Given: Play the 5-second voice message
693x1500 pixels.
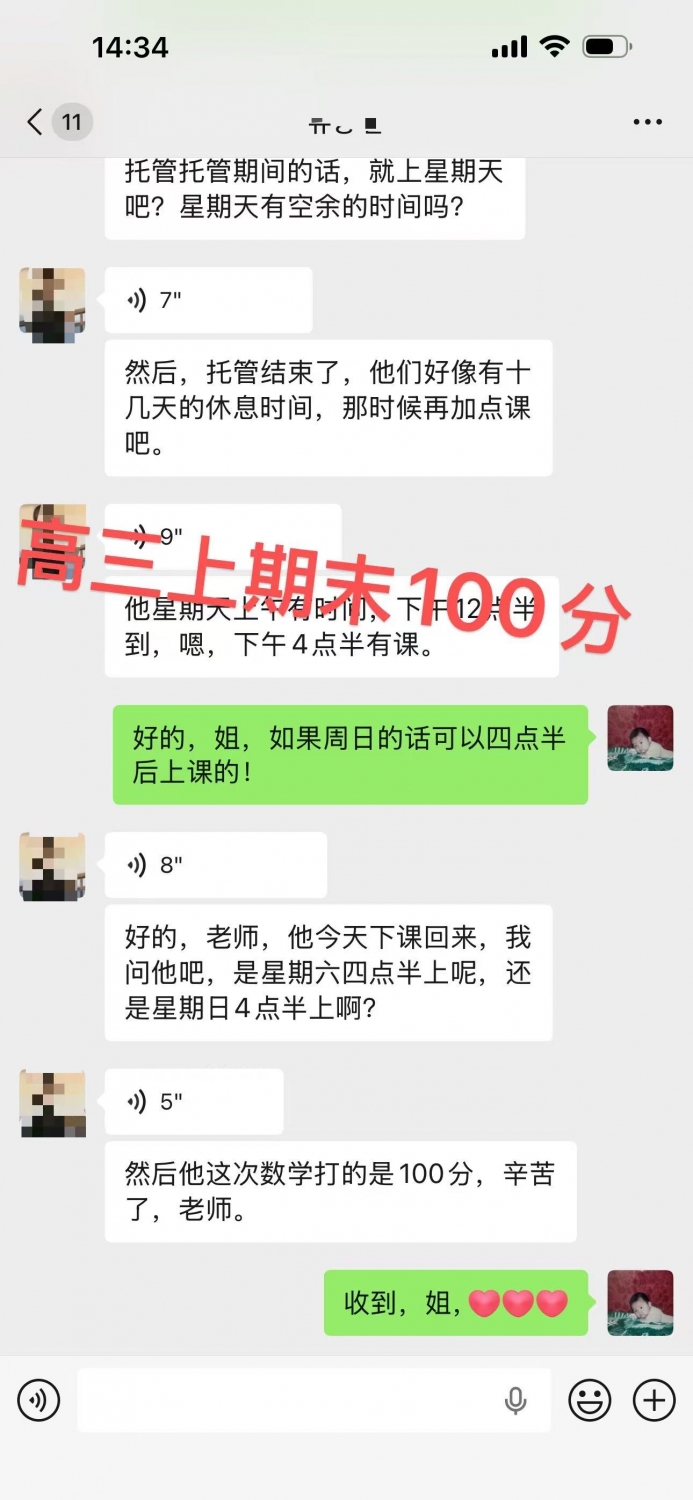Looking at the screenshot, I should coord(194,1102).
